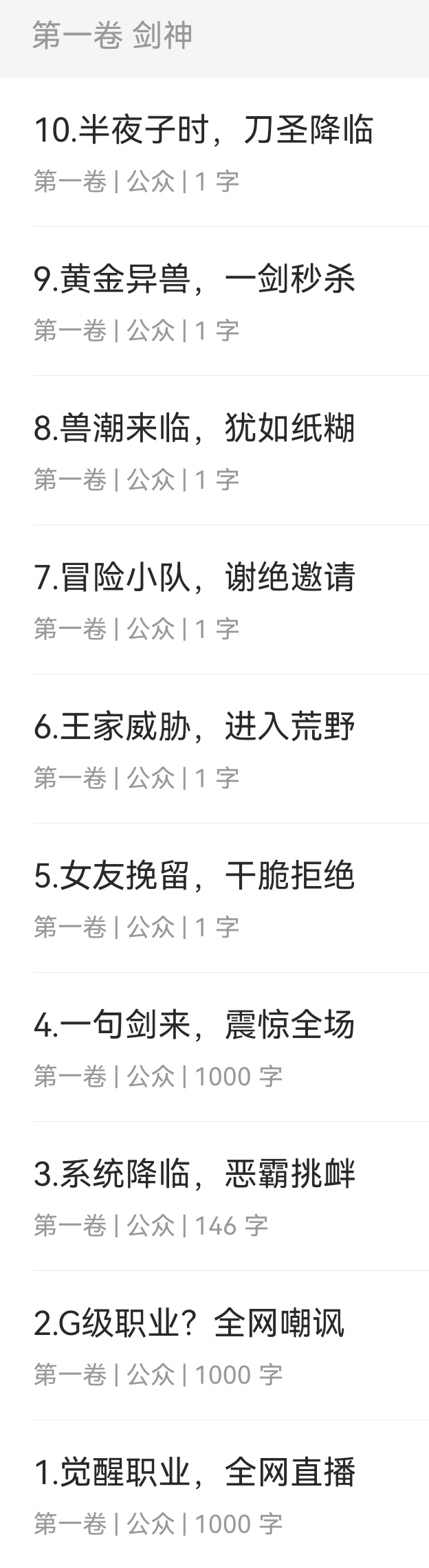This screenshot has height=1568, width=429.
Task: View chapter 5 女友挽留，干脆拒绝
Action: tap(195, 876)
